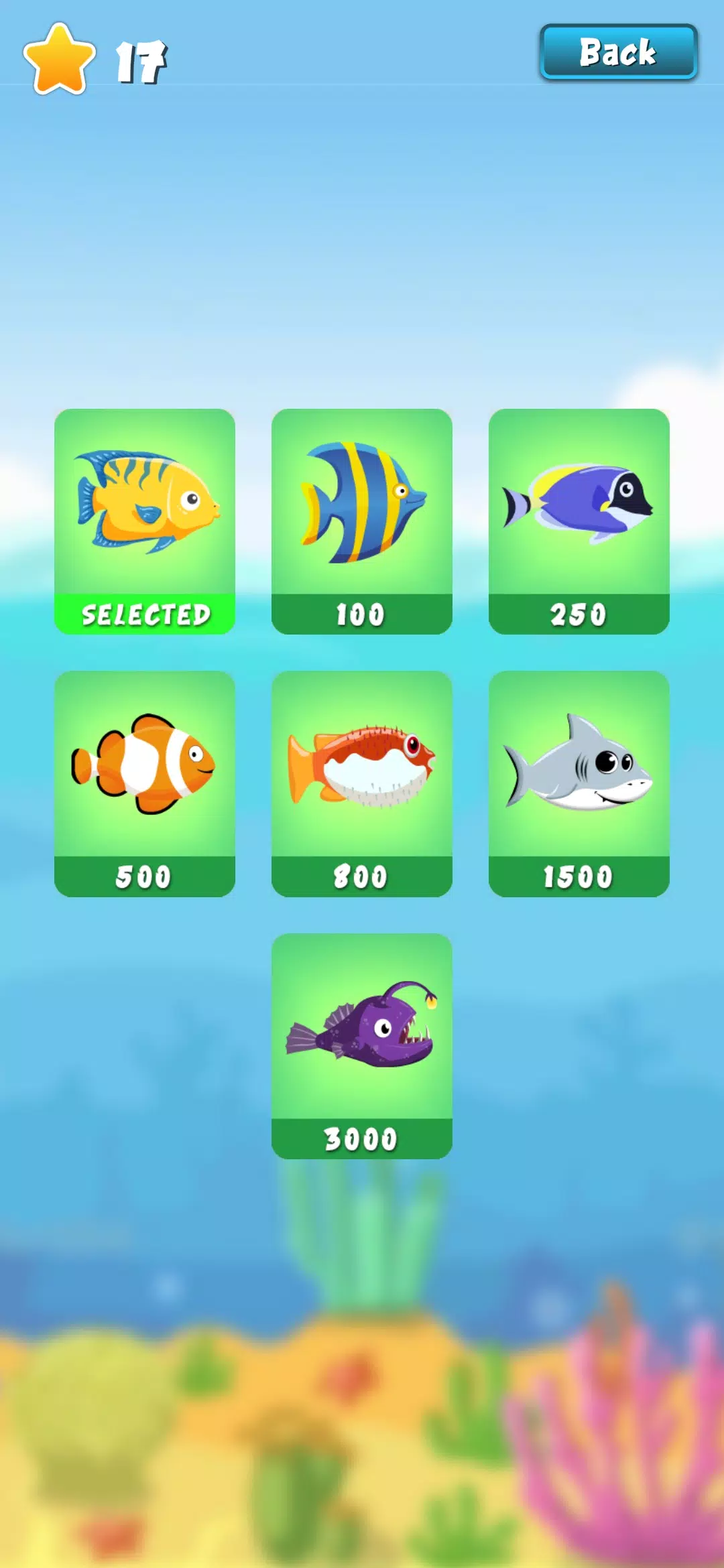The image size is (724, 1568).
Task: Unlock the gray shark for 1500
Action: click(579, 783)
